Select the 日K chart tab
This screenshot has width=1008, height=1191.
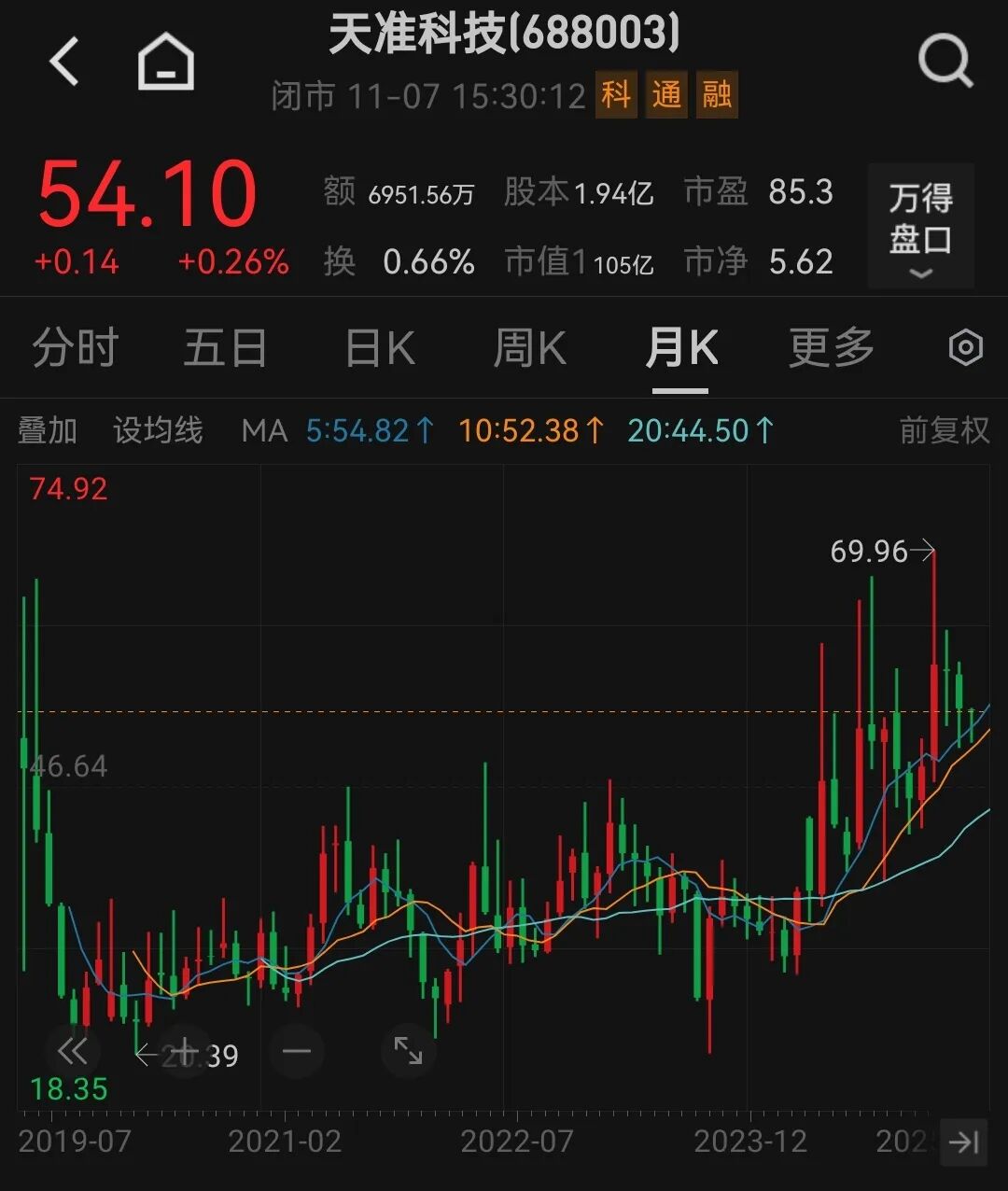380,349
